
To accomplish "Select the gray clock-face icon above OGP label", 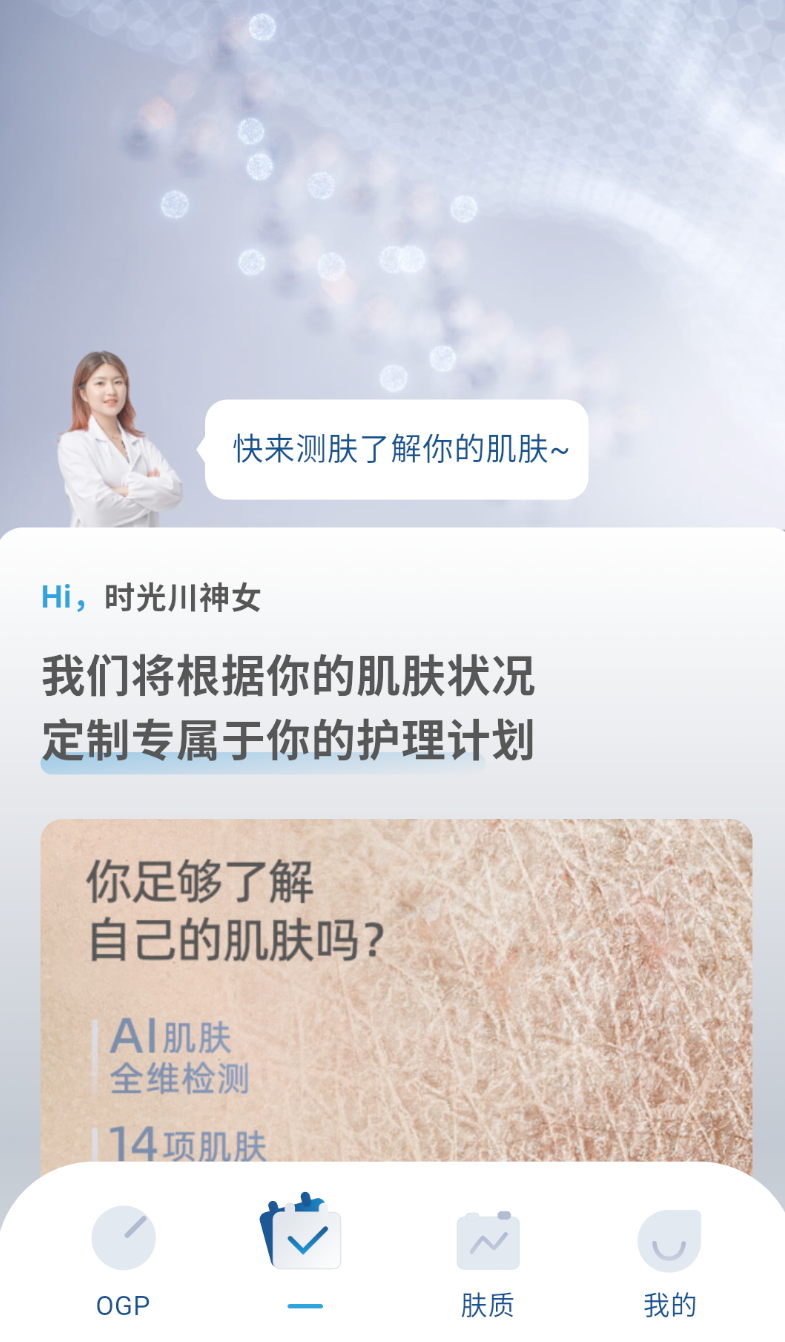I will (122, 1237).
